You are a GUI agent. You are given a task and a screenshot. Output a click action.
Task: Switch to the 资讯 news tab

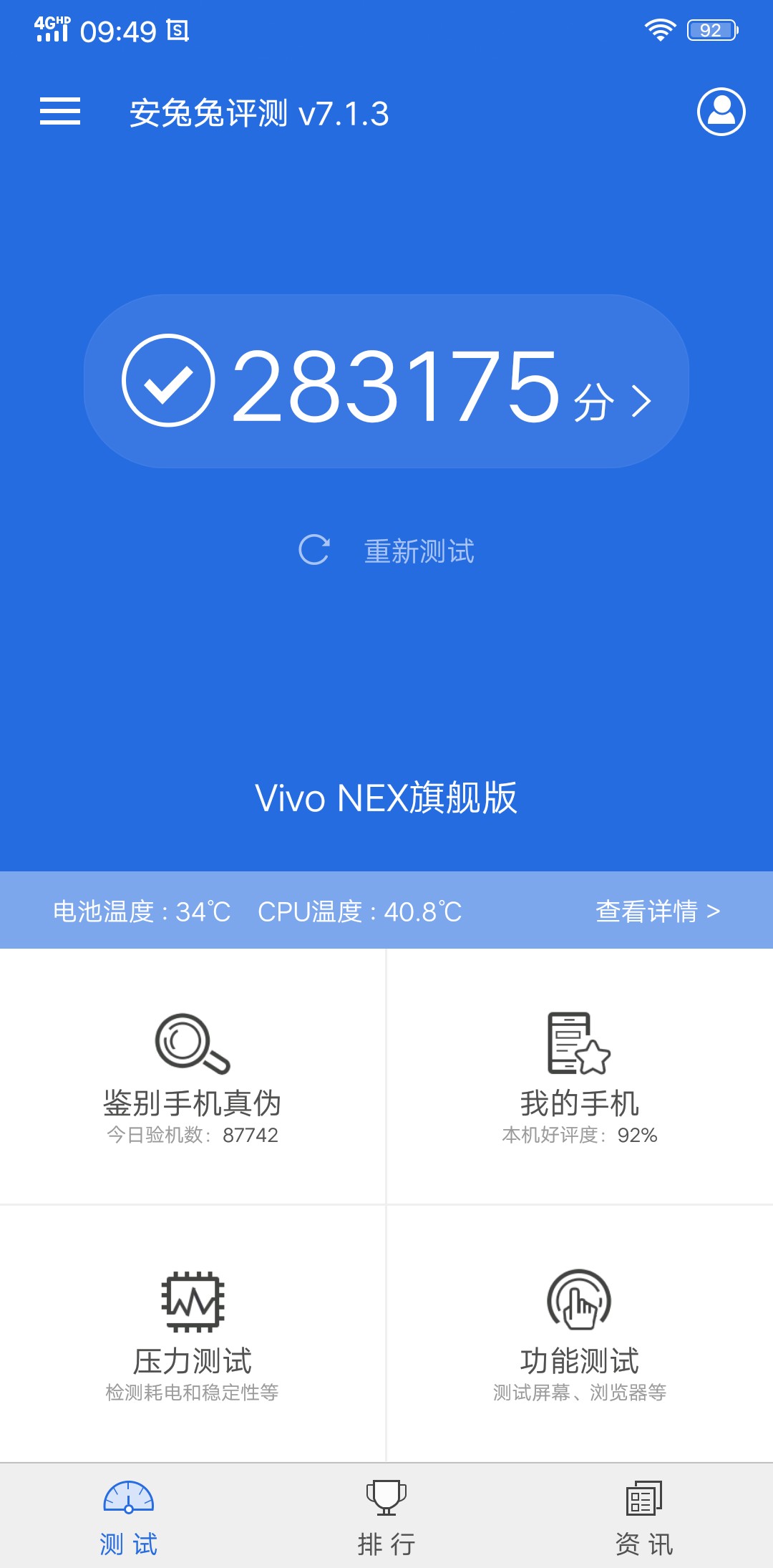pos(644,1516)
